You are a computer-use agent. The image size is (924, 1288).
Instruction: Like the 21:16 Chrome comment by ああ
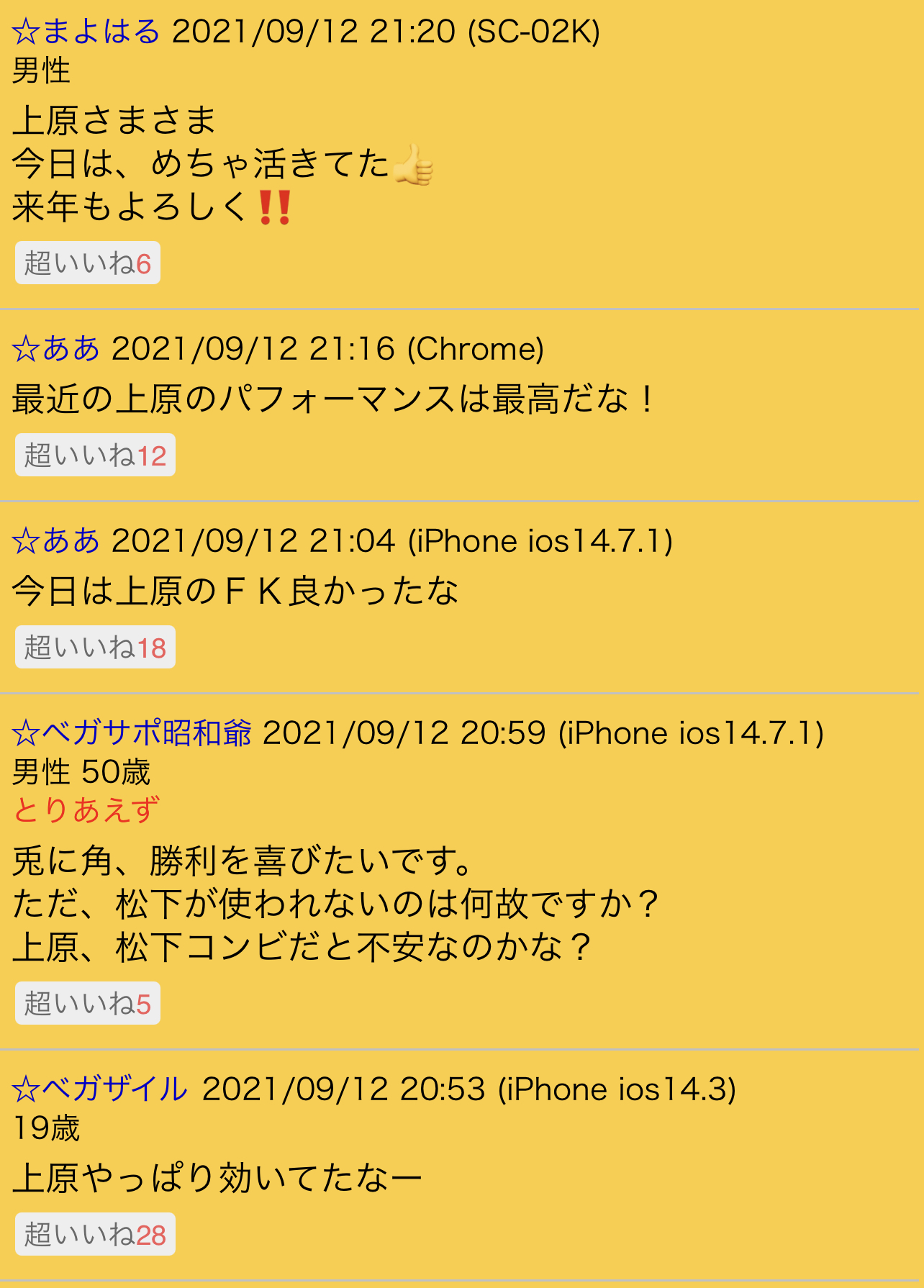tap(95, 455)
